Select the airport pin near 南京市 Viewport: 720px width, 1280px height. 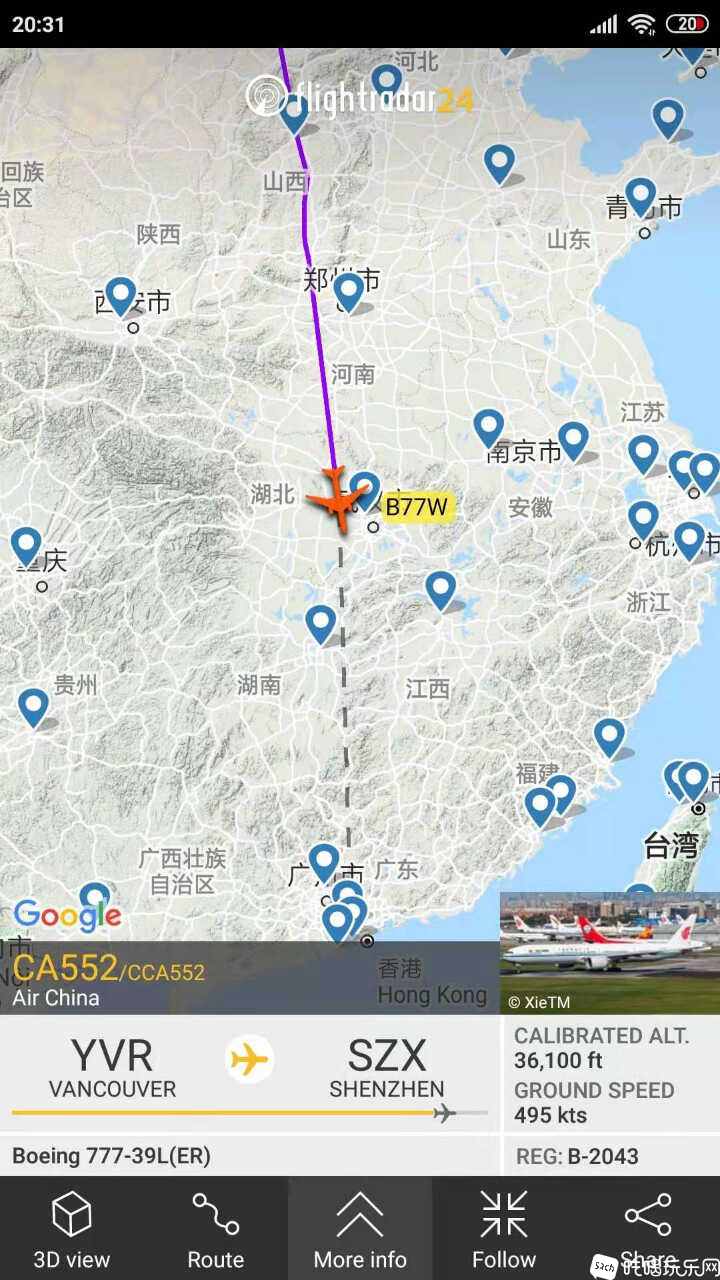(x=488, y=427)
